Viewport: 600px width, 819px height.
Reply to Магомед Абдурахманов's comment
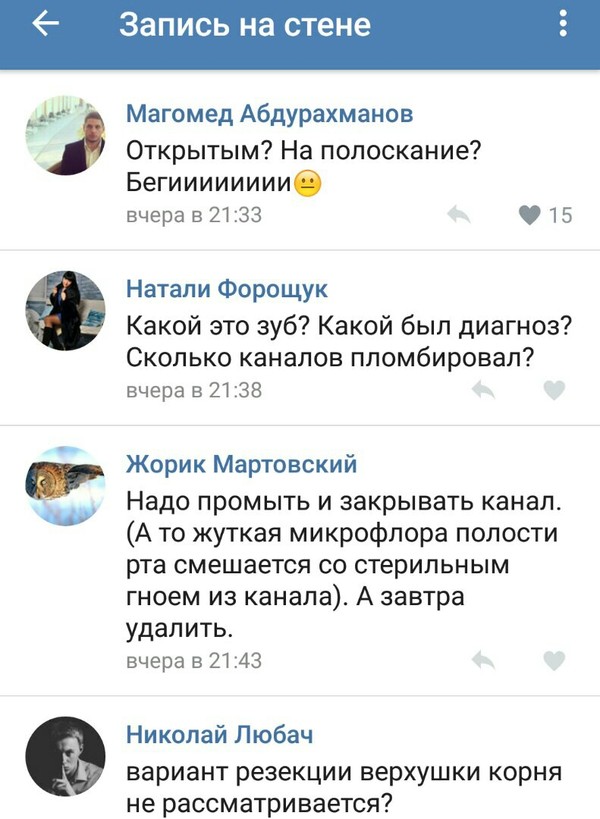(459, 214)
